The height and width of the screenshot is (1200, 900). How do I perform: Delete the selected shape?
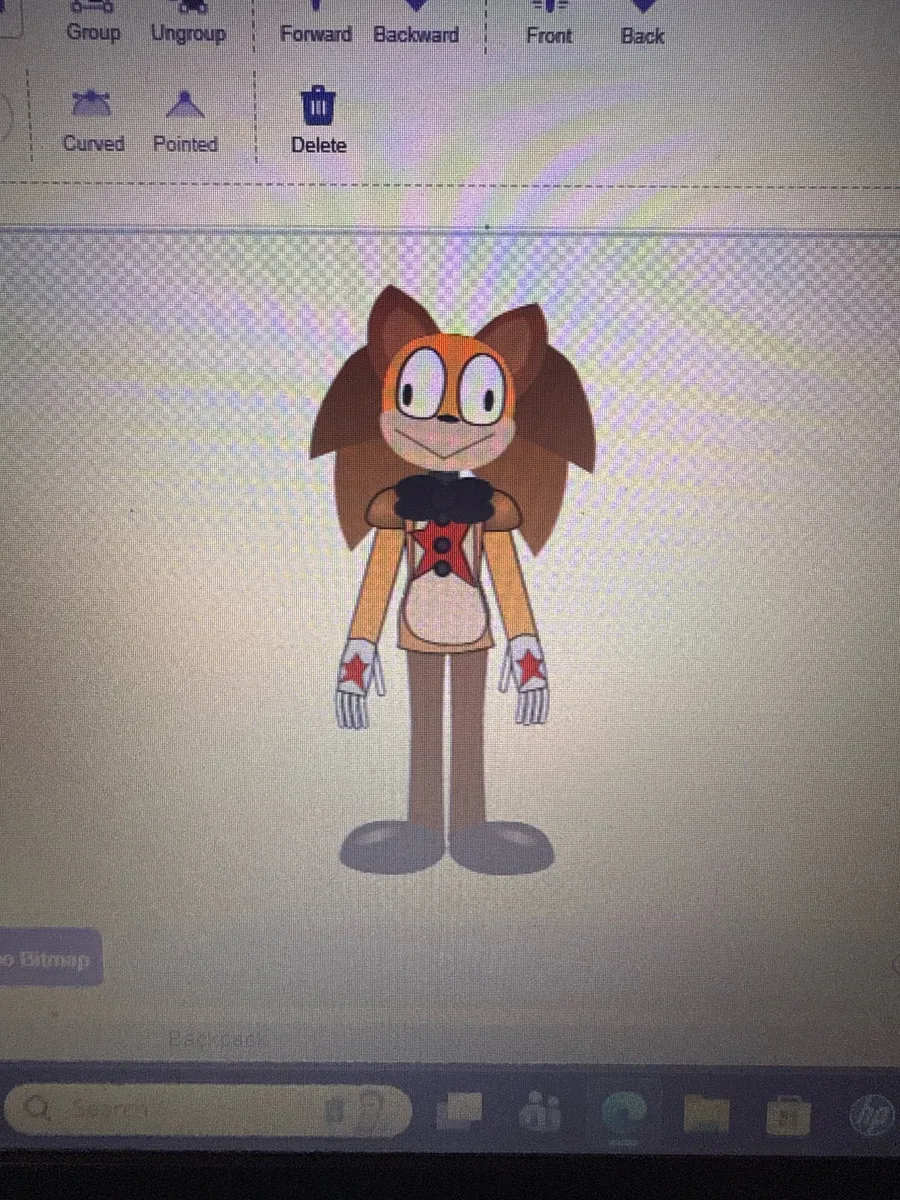click(318, 121)
